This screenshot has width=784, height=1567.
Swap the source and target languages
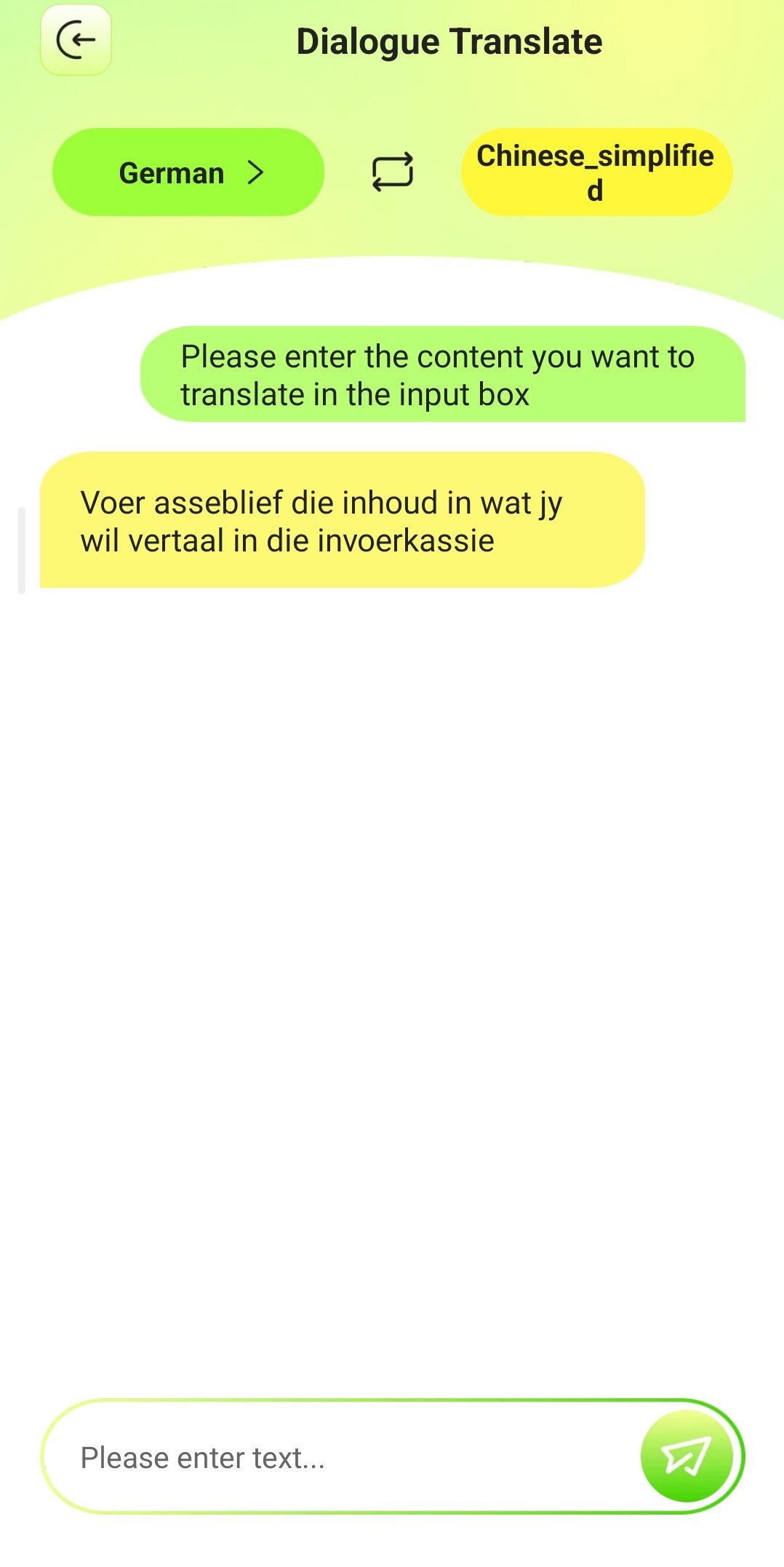(393, 172)
